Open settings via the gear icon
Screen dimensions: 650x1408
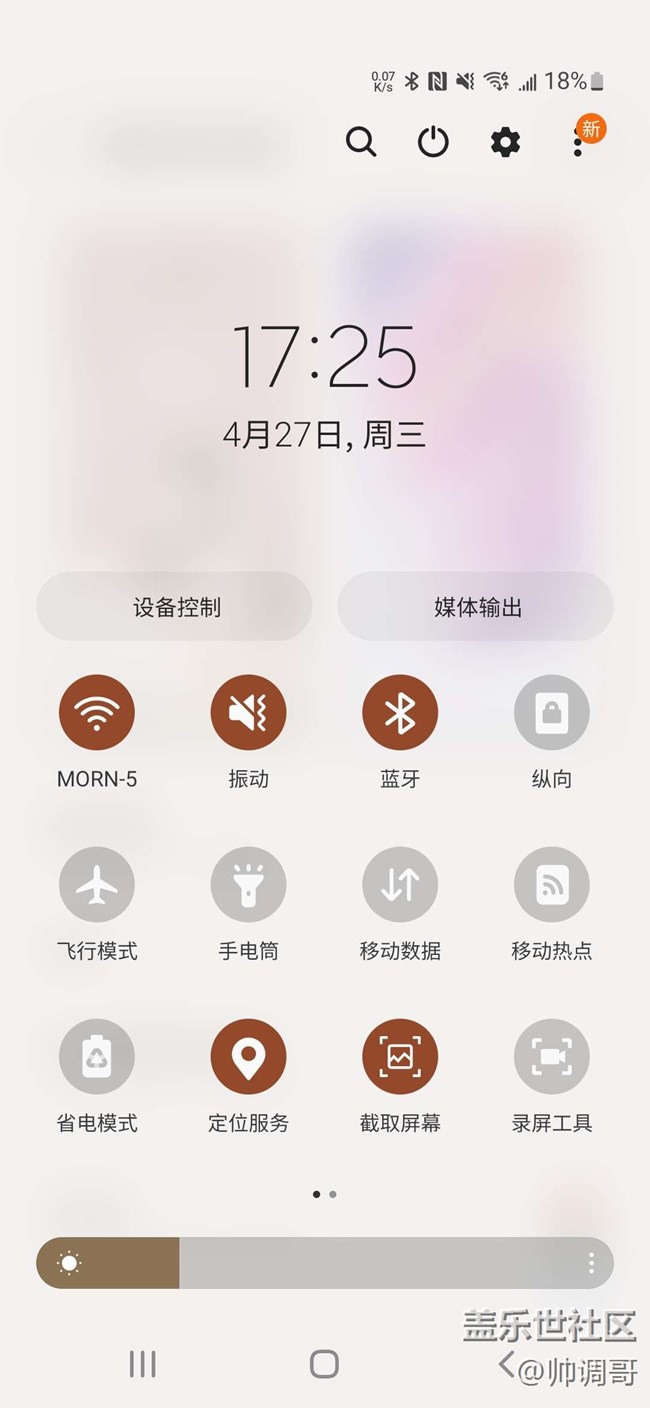[505, 142]
